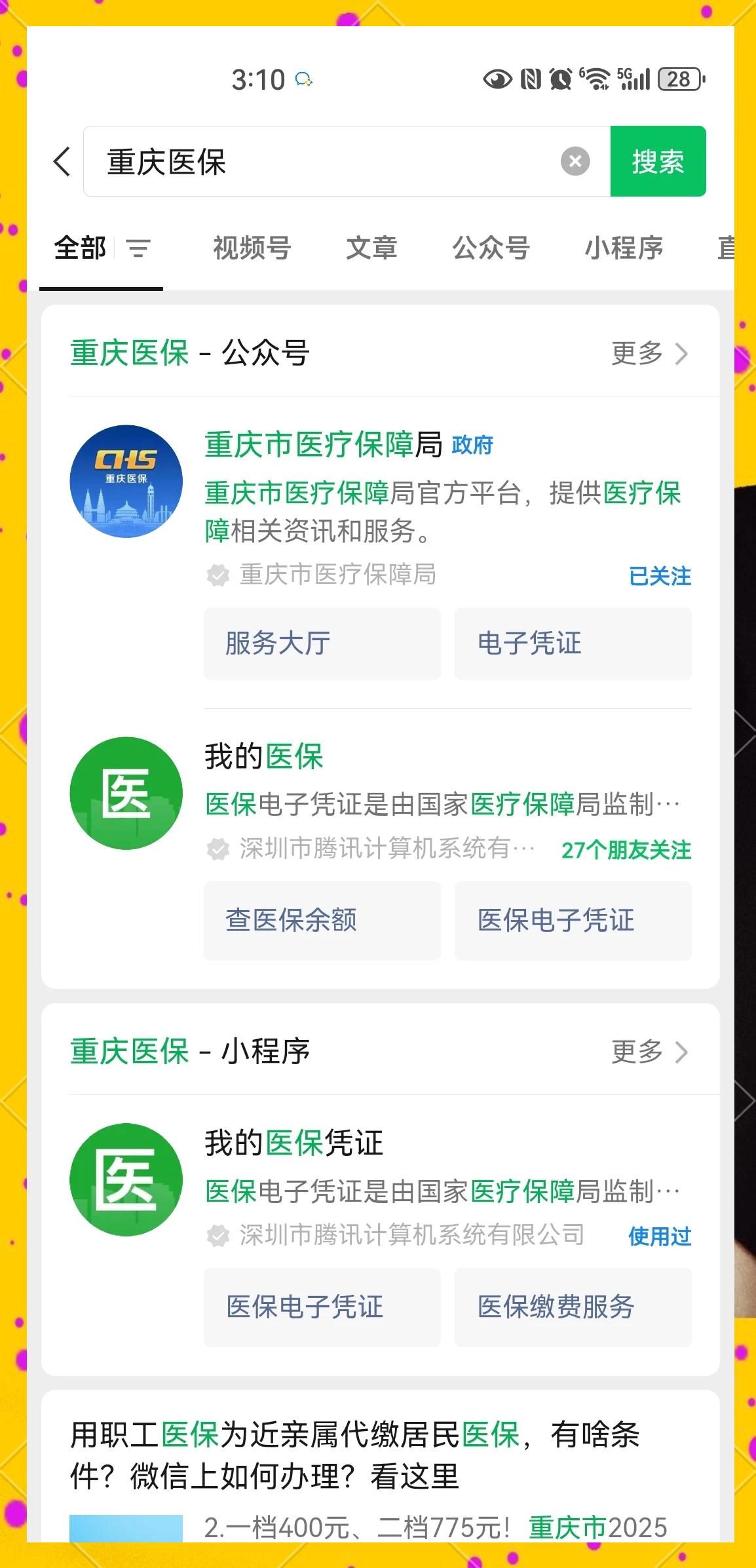Select the 视频号 tab
Viewport: 756px width, 1568px height.
252,249
